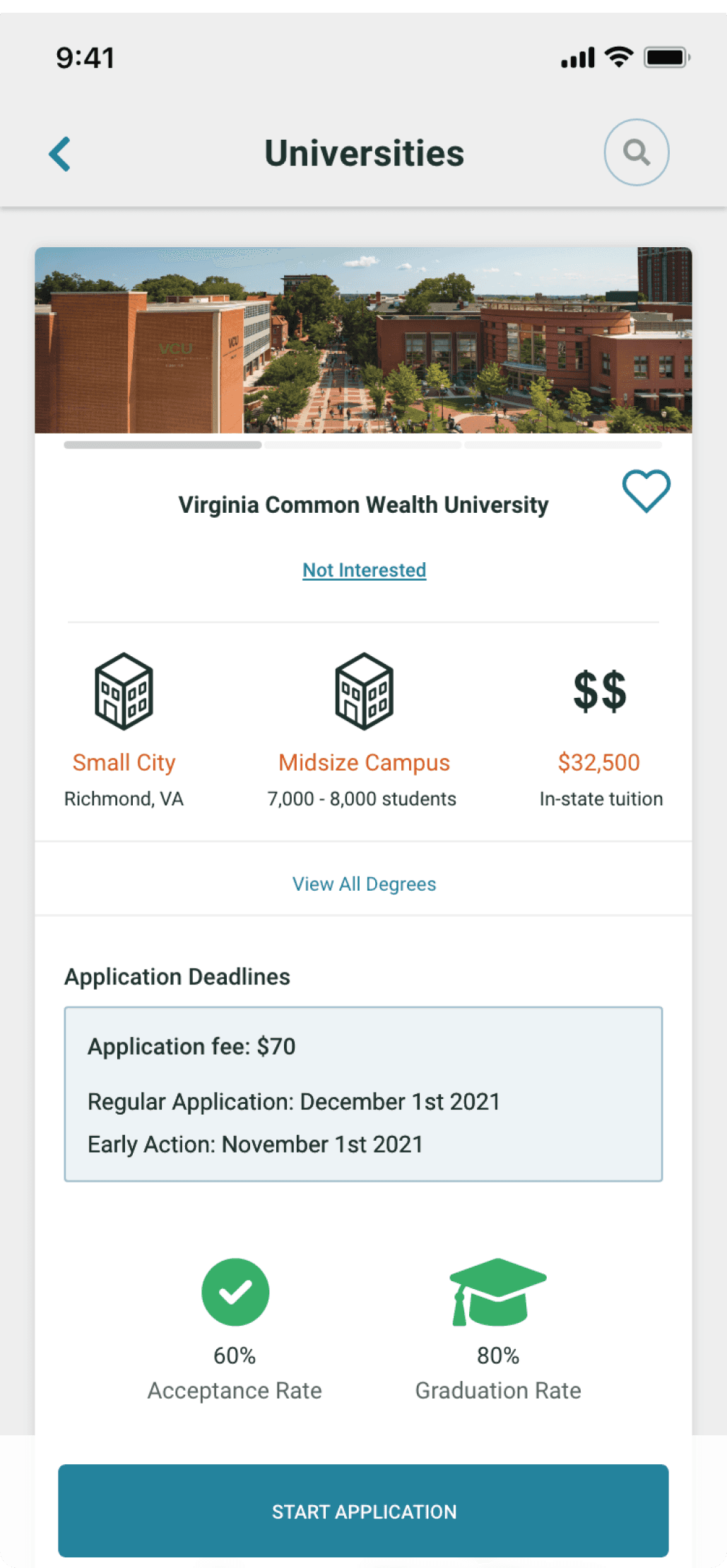Favorite Virginia Common Wealth University
This screenshot has height=1568, width=727.
pyautogui.click(x=646, y=491)
